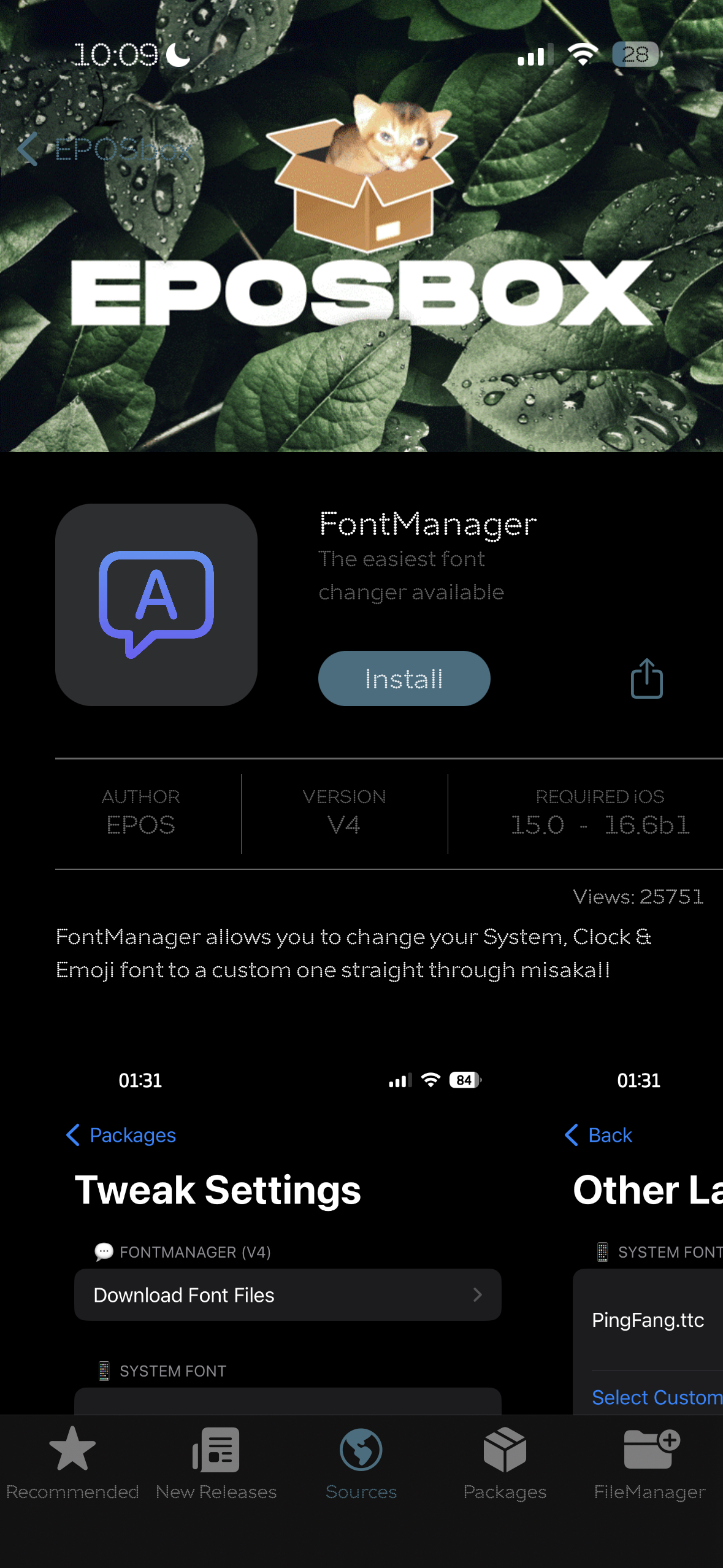
Task: Switch to the Recommended tab
Action: [x=72, y=1464]
